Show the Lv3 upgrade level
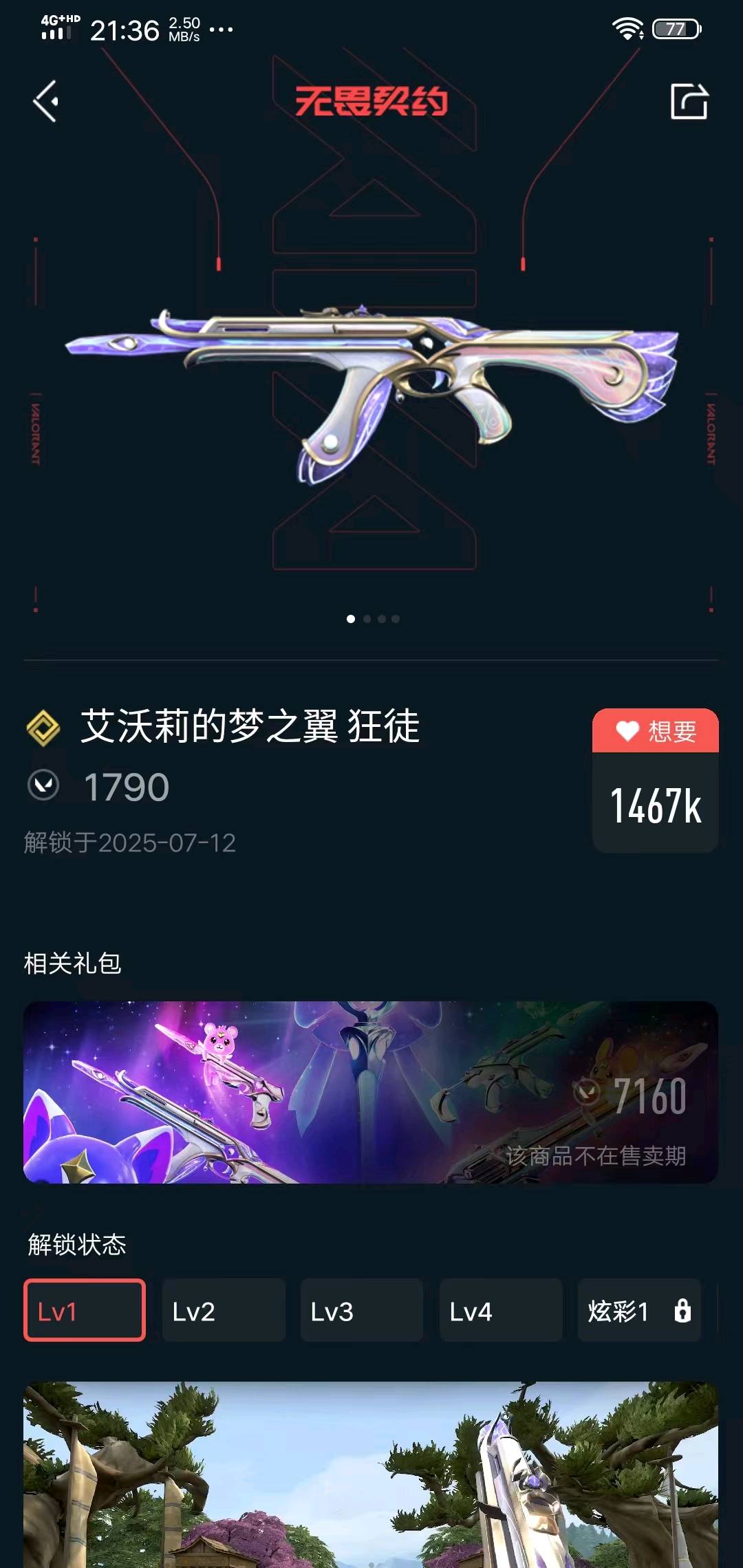Screen dimensions: 743x1568 coord(362,1310)
